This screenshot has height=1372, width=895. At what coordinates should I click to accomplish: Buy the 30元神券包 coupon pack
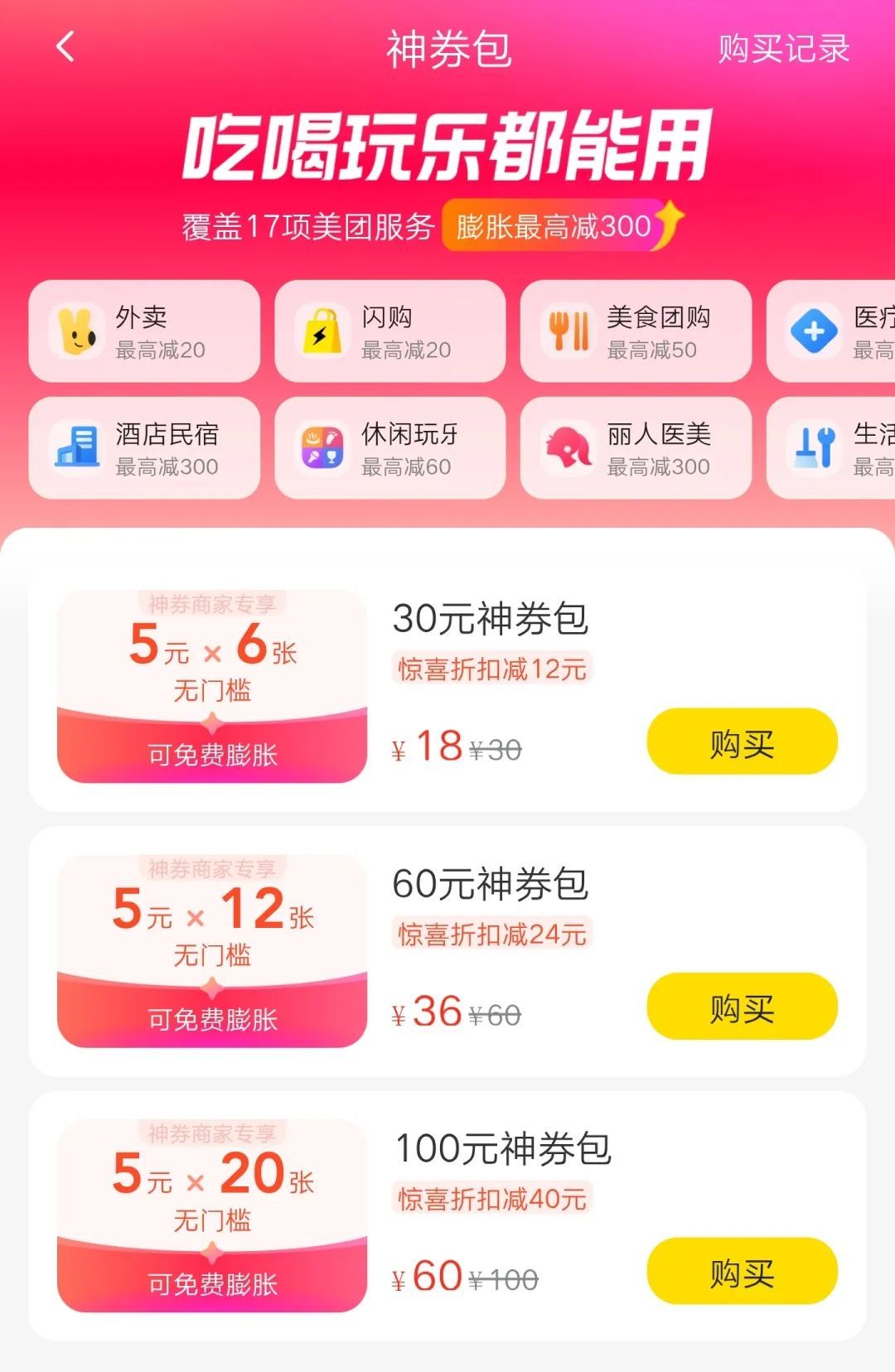(x=740, y=742)
